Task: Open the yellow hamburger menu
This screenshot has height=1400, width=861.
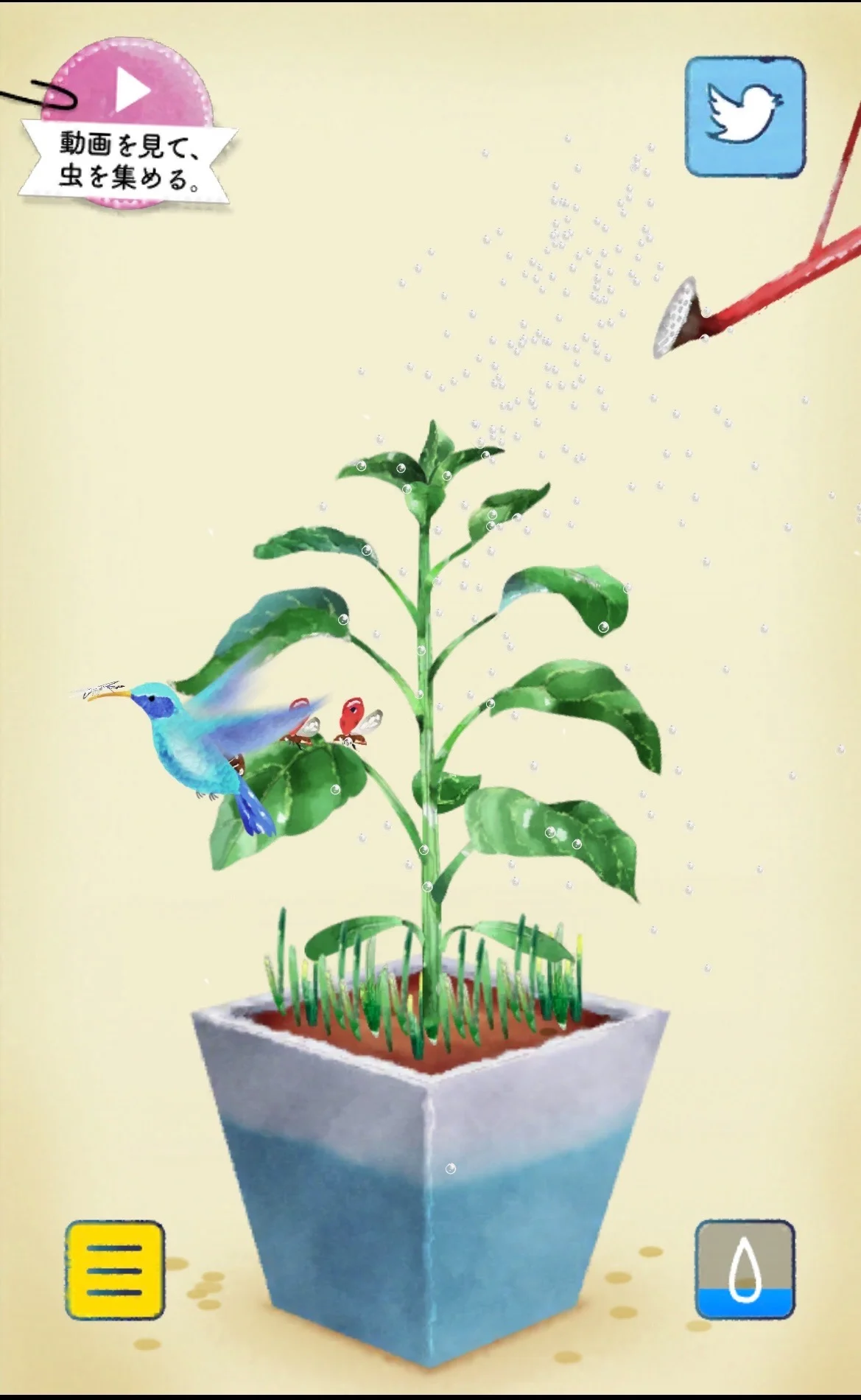Action: 115,1270
